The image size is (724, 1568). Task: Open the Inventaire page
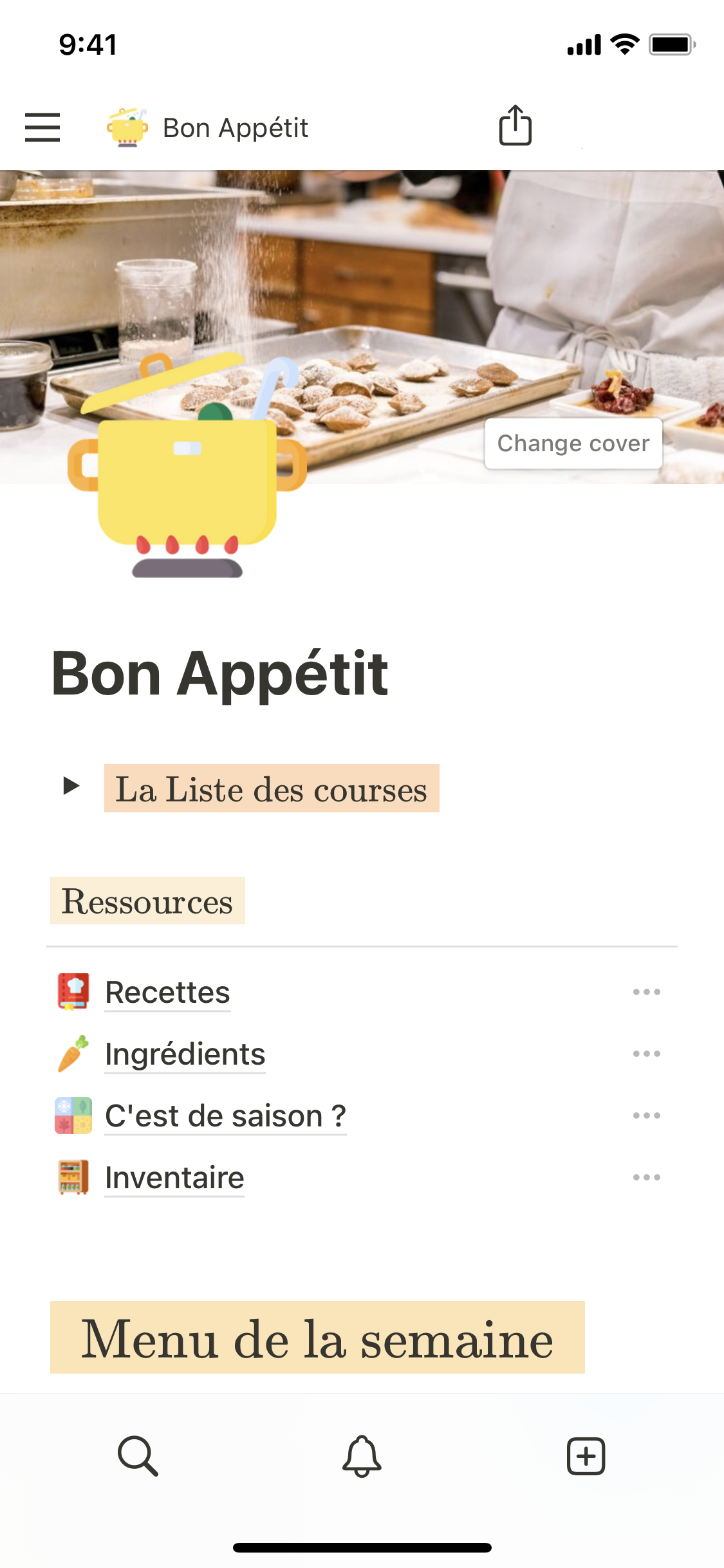pyautogui.click(x=174, y=1177)
